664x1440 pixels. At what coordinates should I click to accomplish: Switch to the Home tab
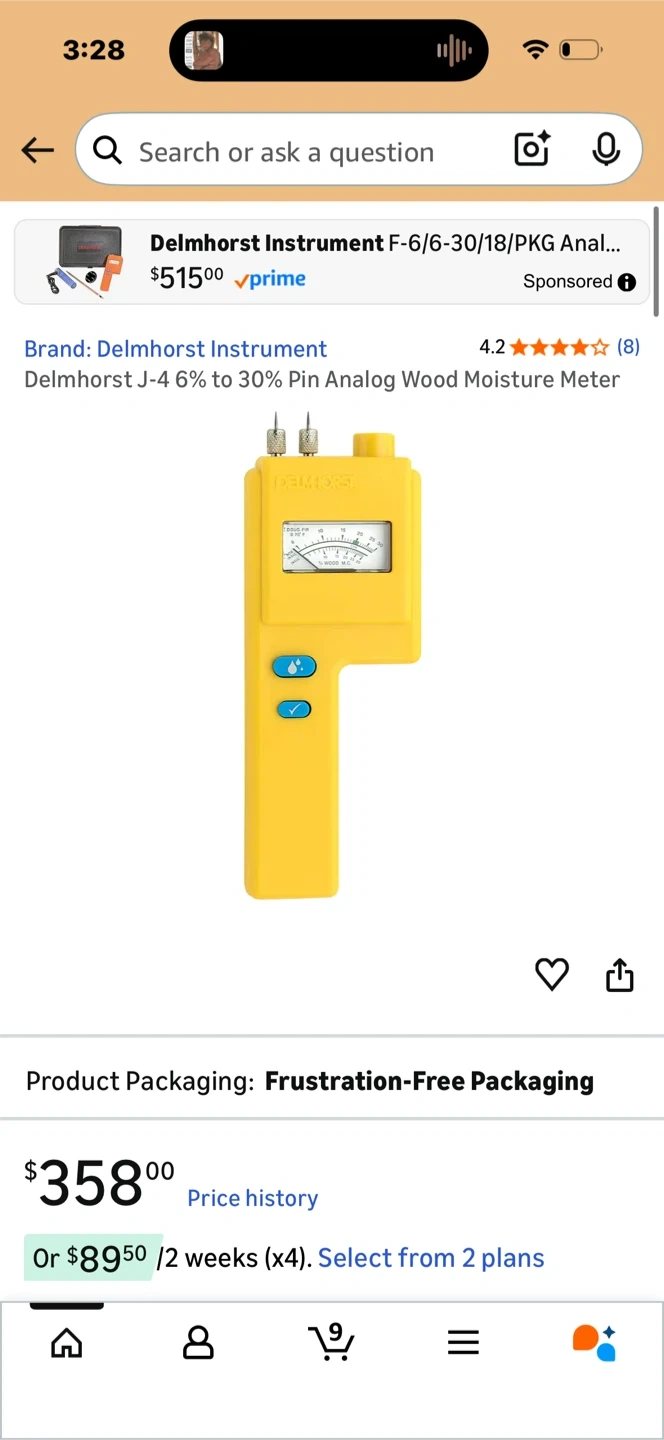click(67, 1342)
